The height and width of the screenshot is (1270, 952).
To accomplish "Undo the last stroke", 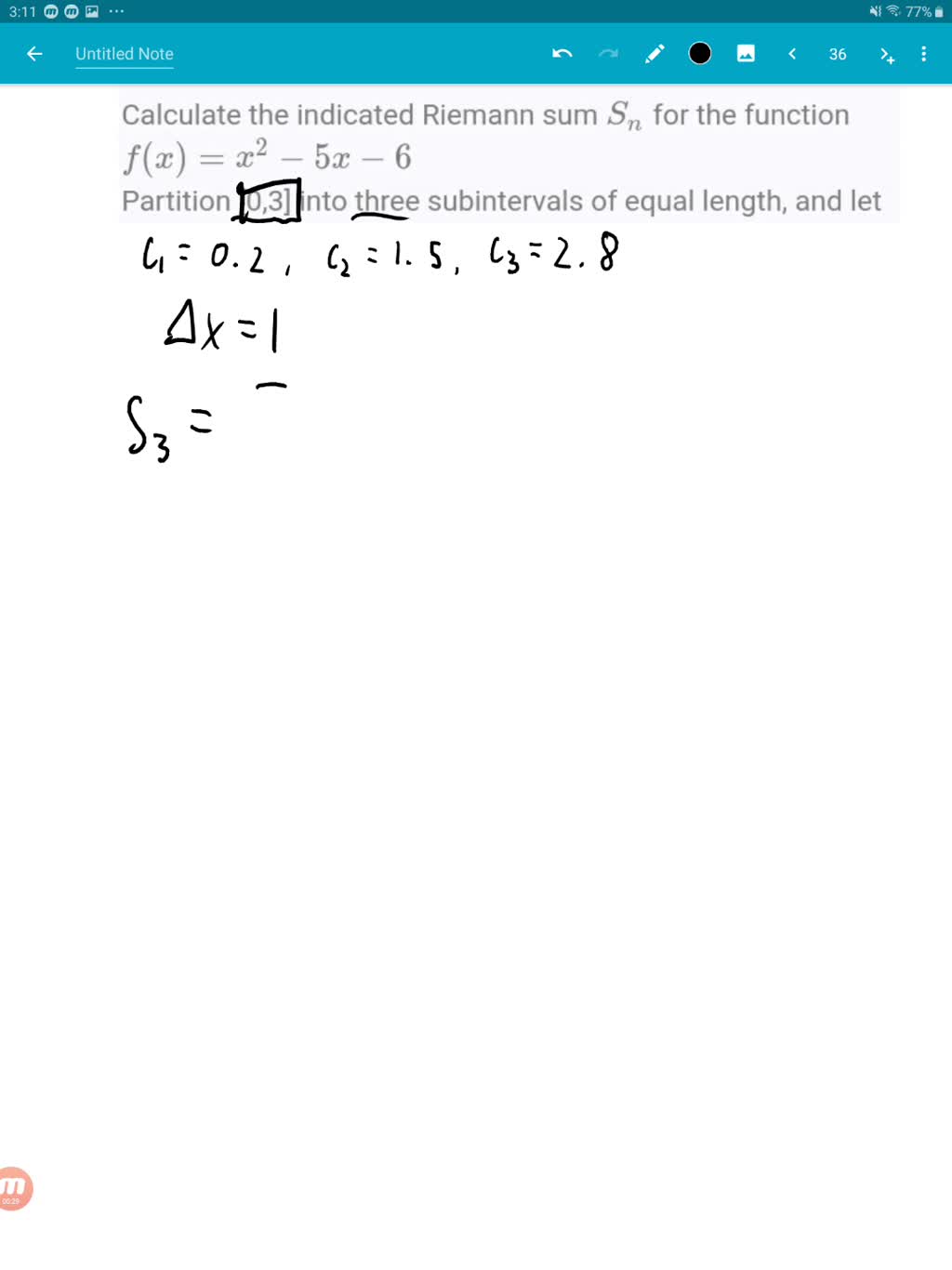I will tap(562, 53).
